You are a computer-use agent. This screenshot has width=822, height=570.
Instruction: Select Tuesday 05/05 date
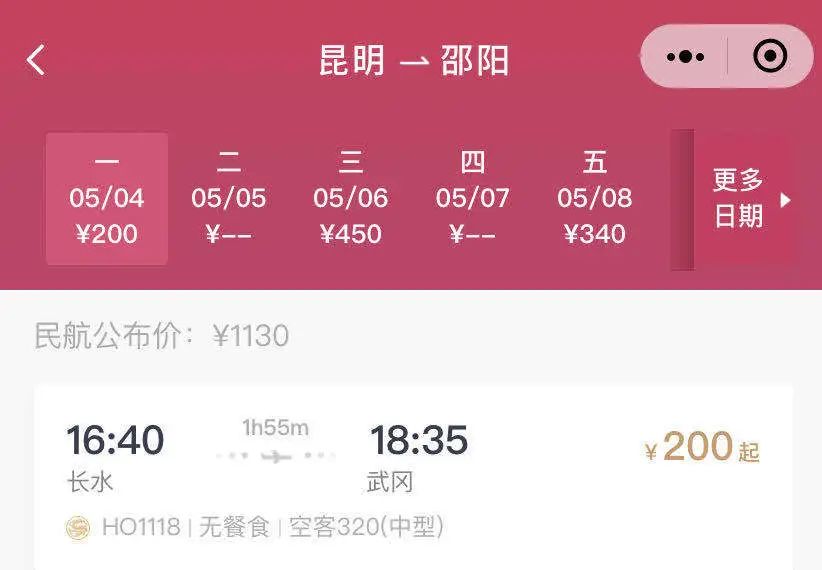click(x=229, y=199)
